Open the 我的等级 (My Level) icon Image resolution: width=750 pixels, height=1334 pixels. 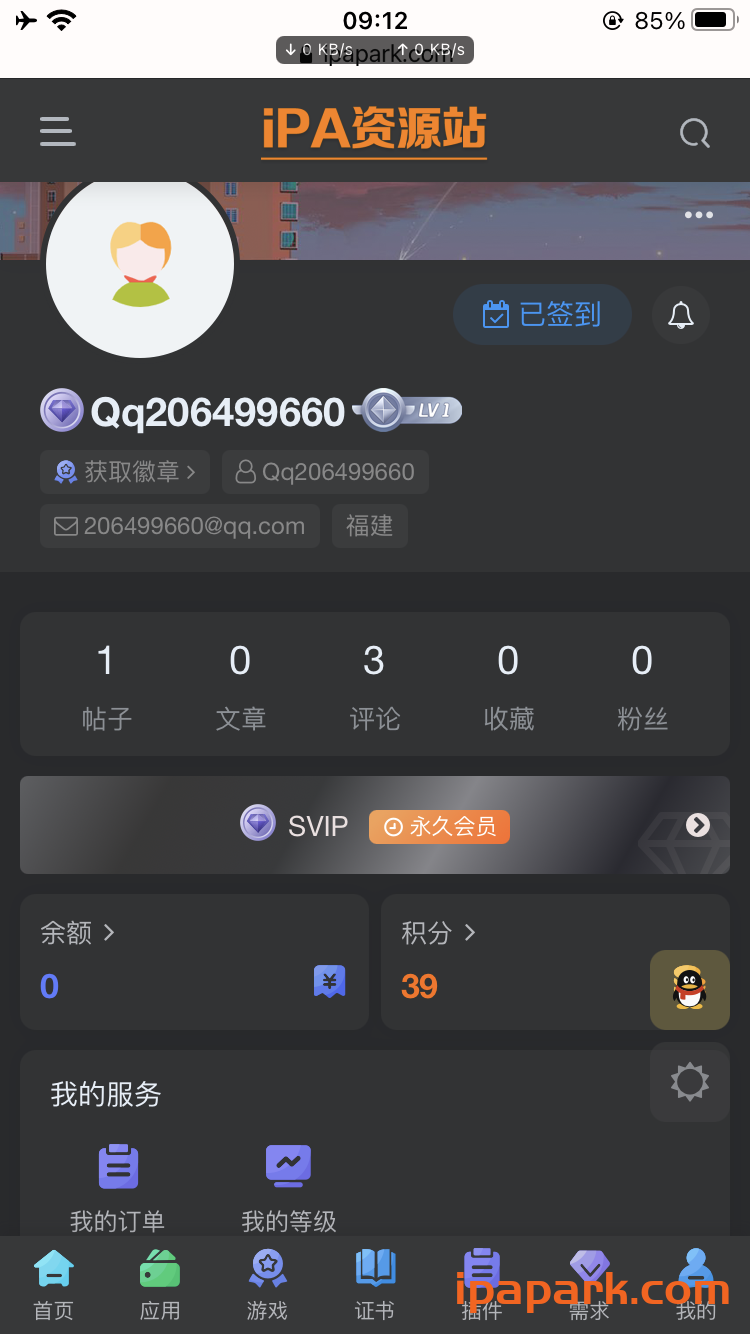pyautogui.click(x=288, y=1166)
